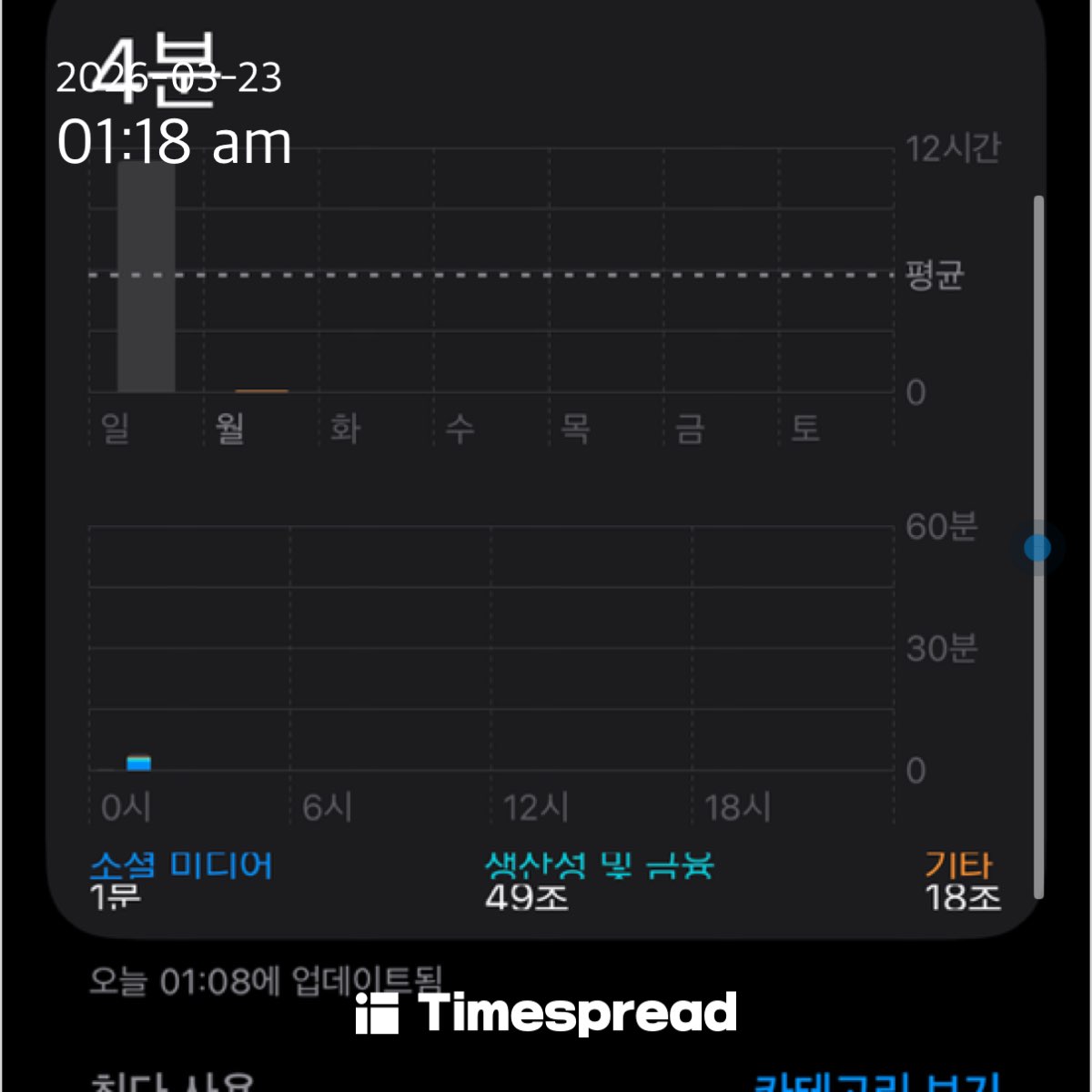The width and height of the screenshot is (1092, 1092).
Task: Select Monday's (월) bar in the weekly chart
Action: 261,390
